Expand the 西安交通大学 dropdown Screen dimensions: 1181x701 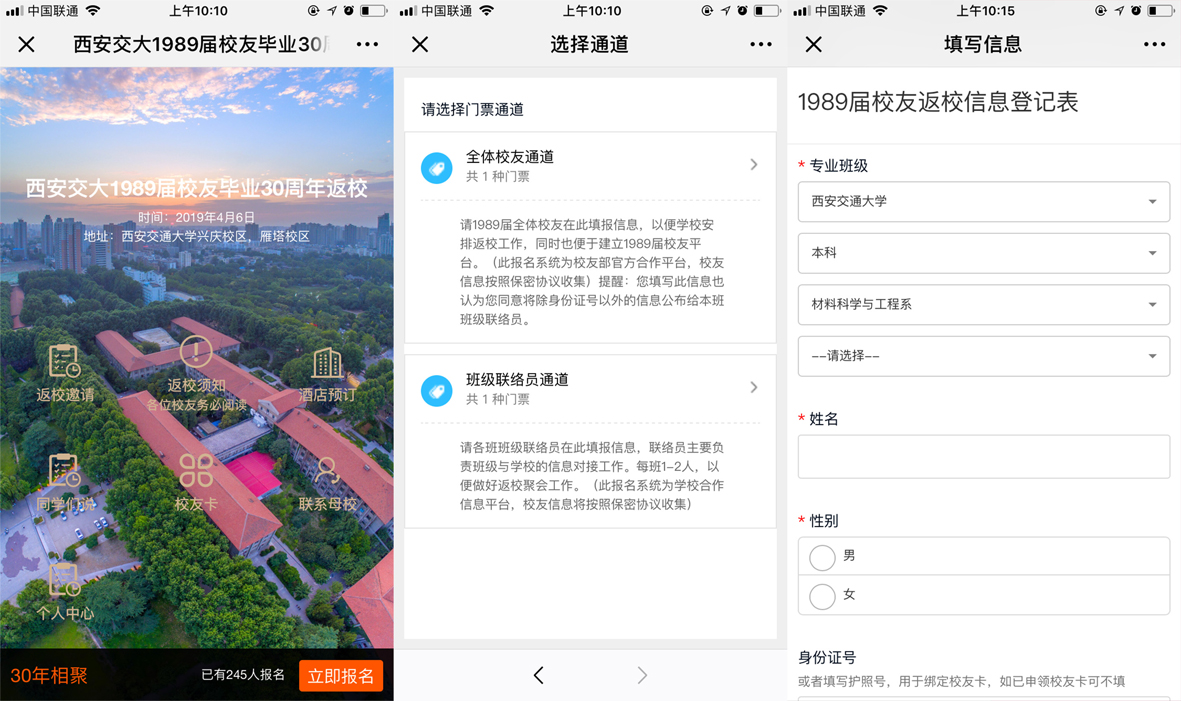(x=983, y=201)
